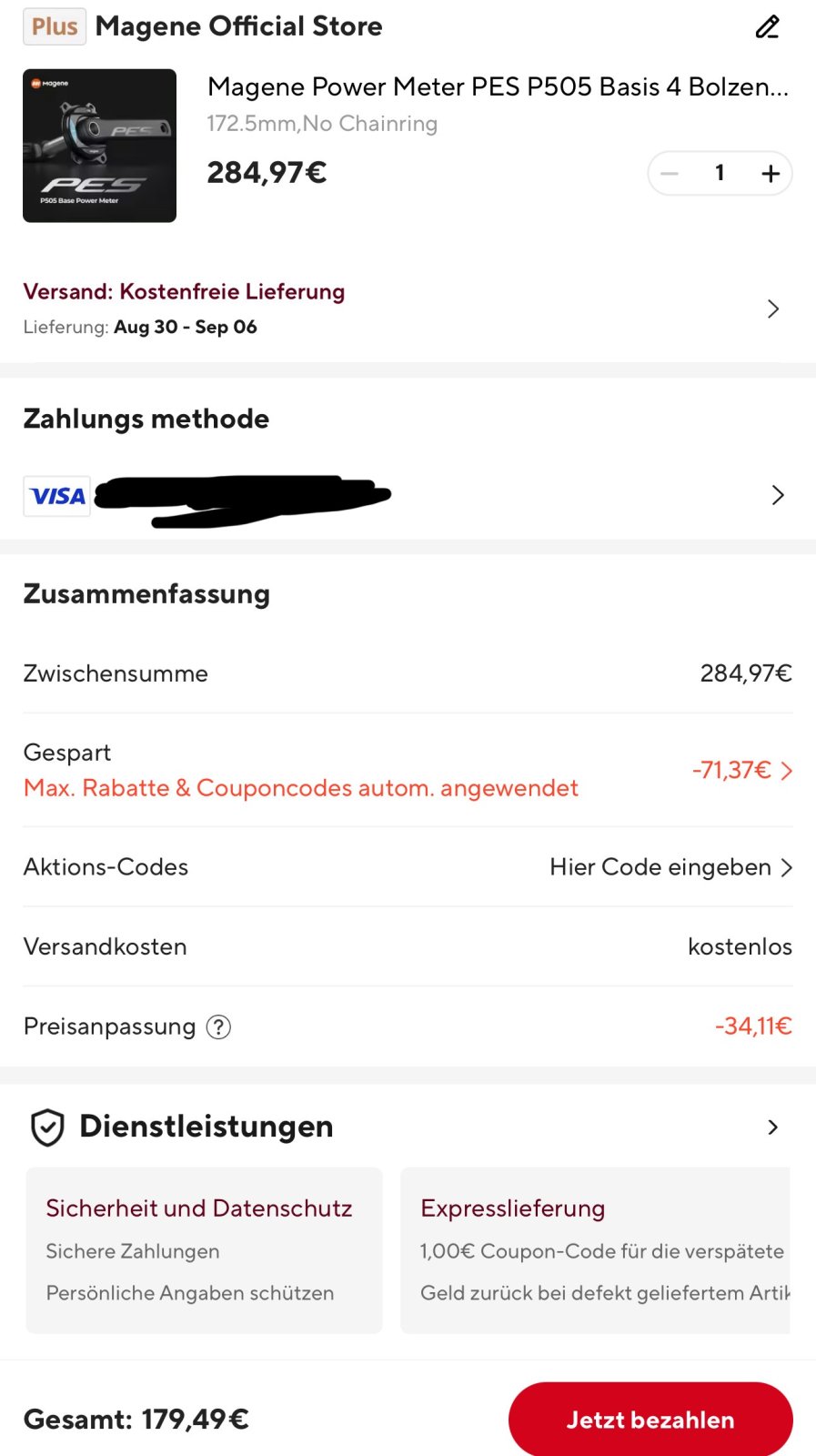Image resolution: width=816 pixels, height=1456 pixels.
Task: Open the Magene Power Meter product thumbnail
Action: [x=99, y=146]
